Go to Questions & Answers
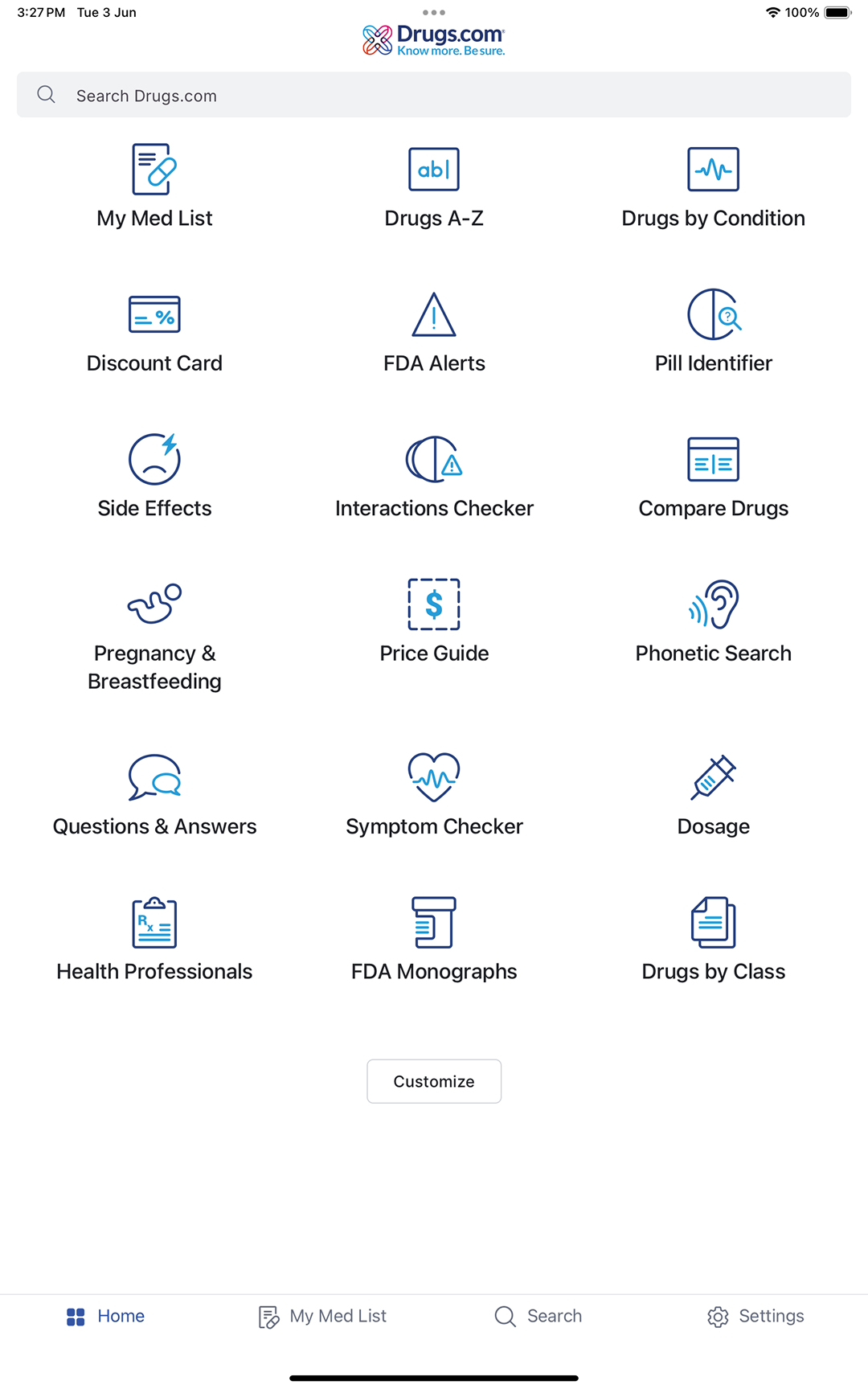Screen dimensions: 868x1389 point(154,795)
